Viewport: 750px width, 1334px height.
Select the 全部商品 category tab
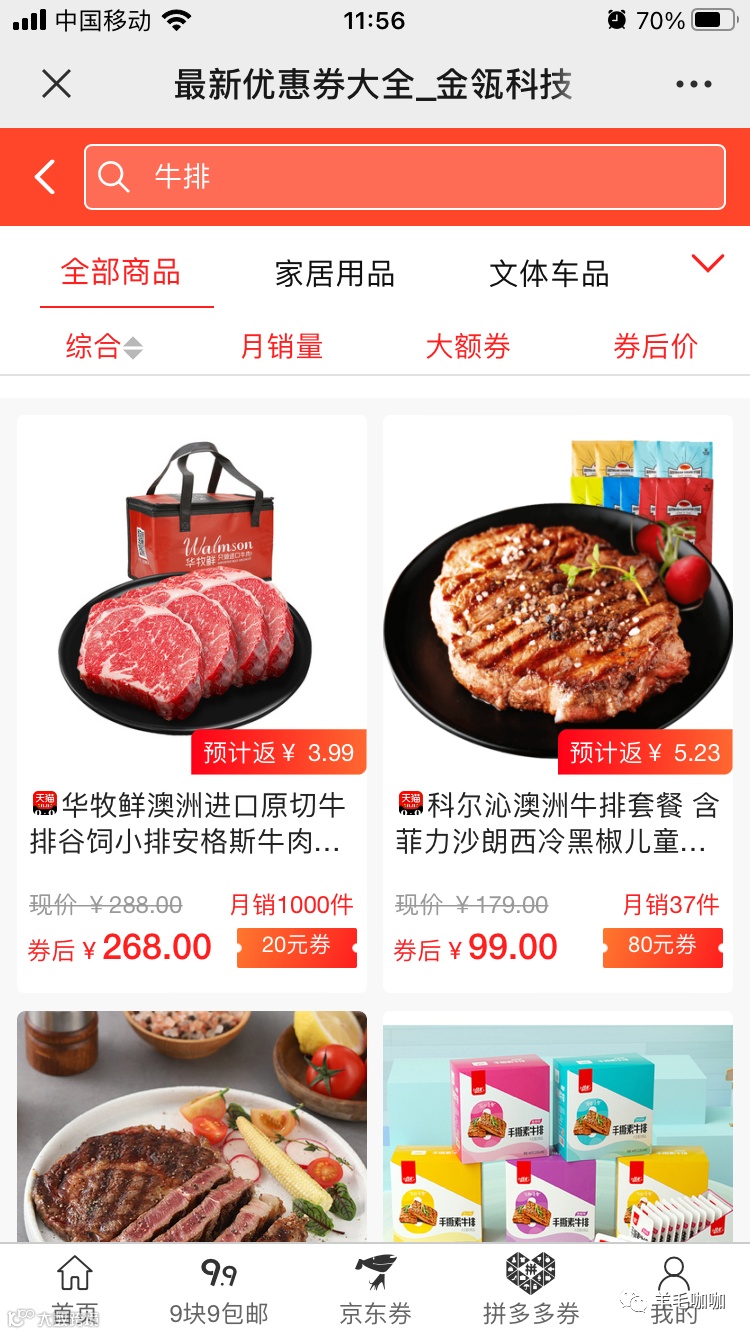pyautogui.click(x=121, y=272)
